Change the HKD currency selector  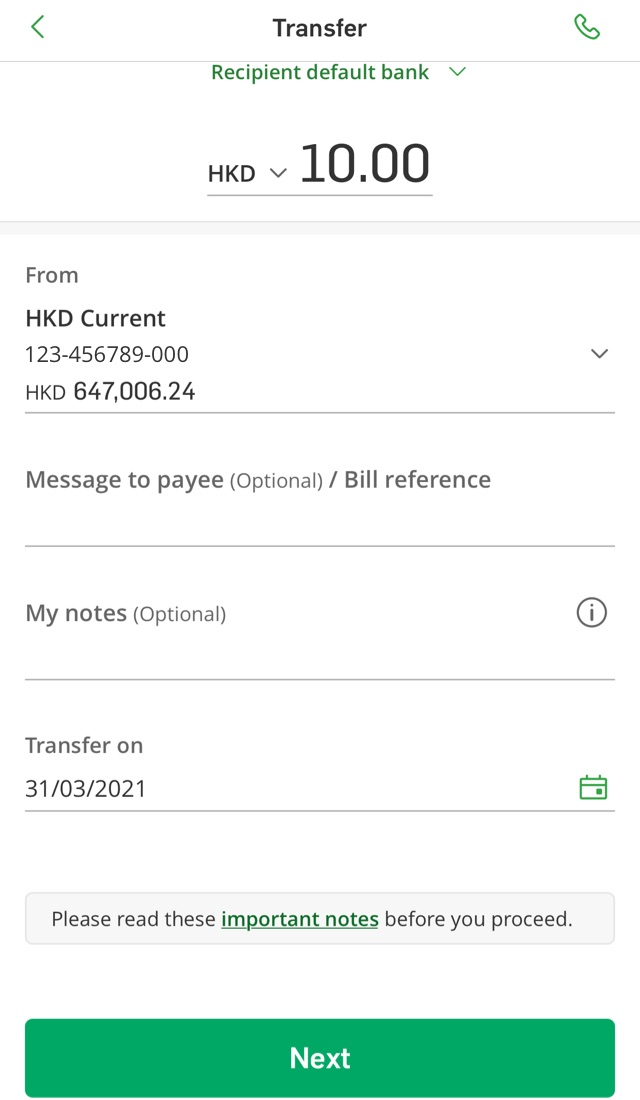247,174
